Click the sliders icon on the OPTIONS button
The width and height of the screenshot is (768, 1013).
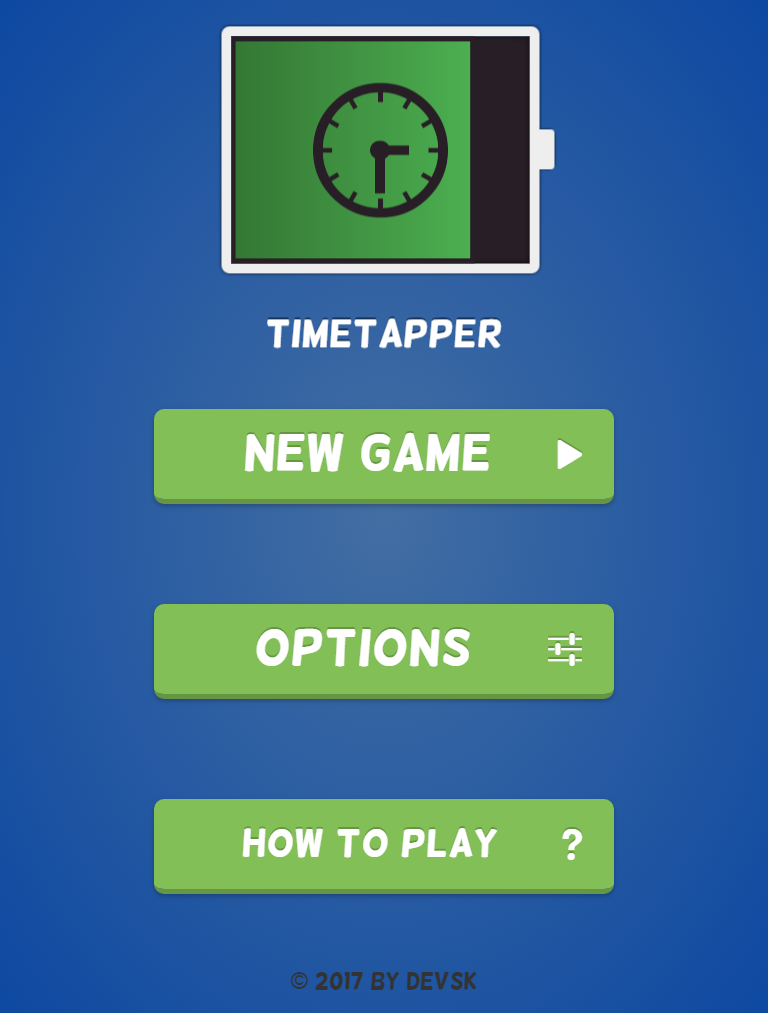pos(563,649)
